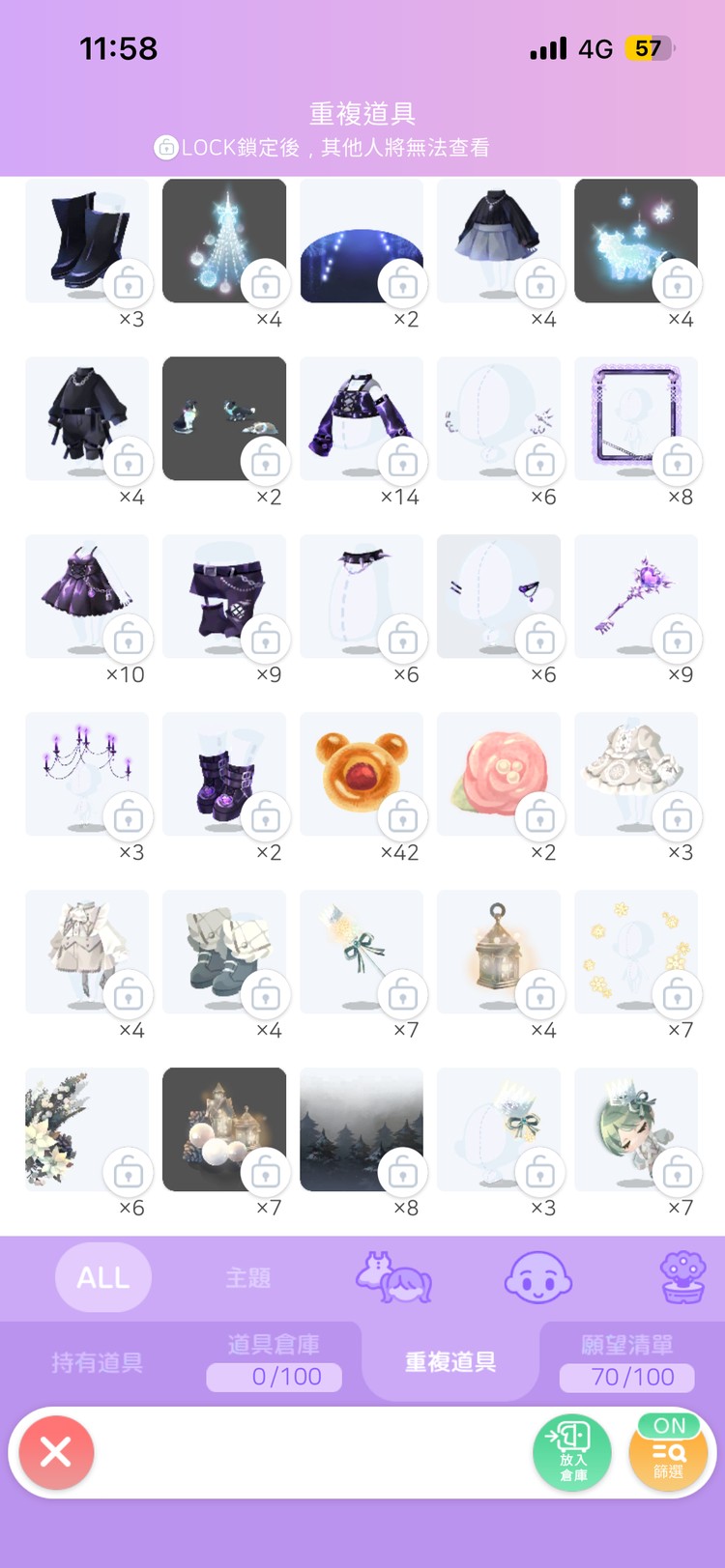The width and height of the screenshot is (725, 1568).
Task: Open the orange 篩選 filter button
Action: pyautogui.click(x=668, y=1452)
